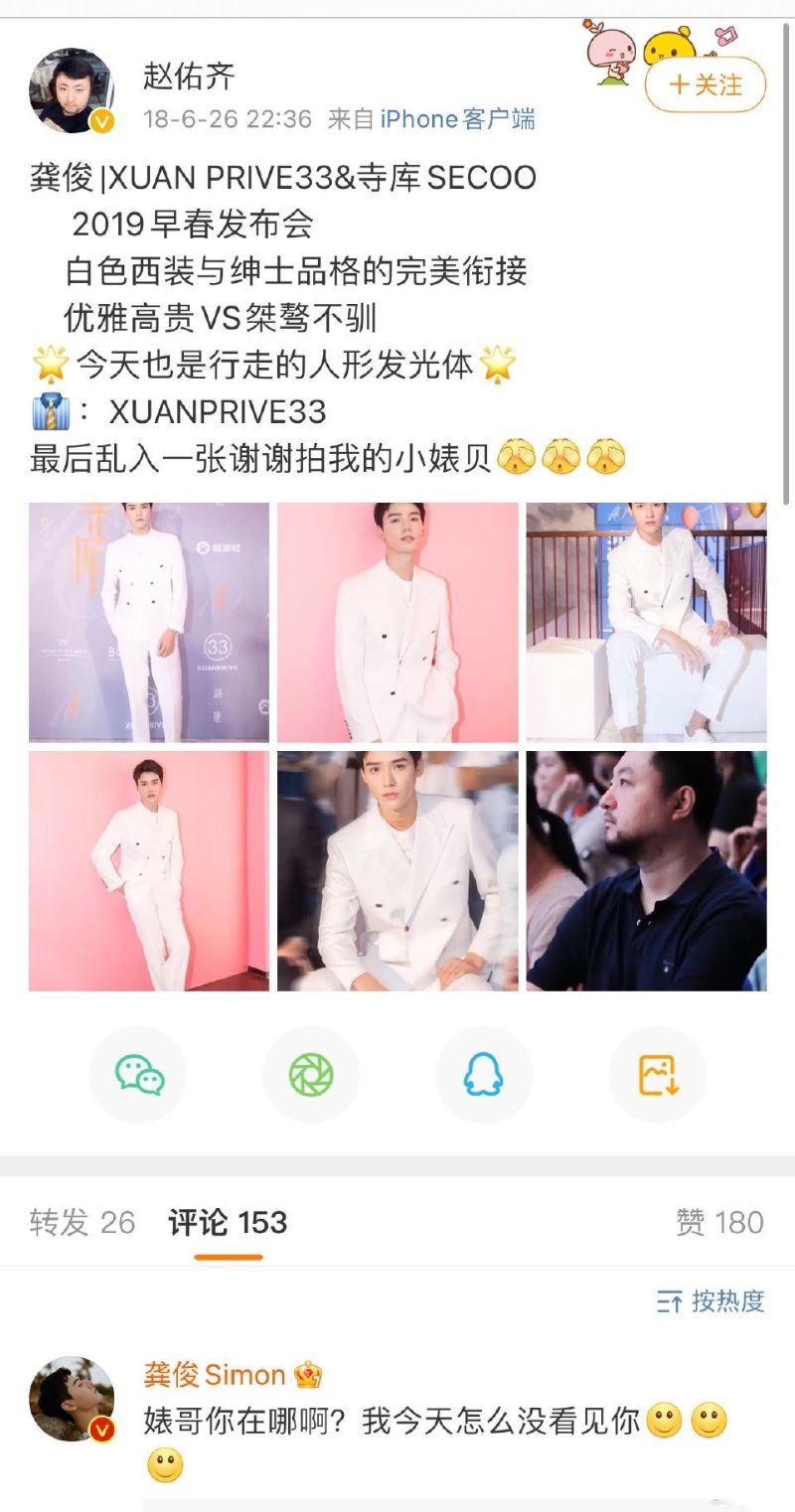
Task: Follow 赵佑齐 with the +关注 button
Action: (706, 84)
